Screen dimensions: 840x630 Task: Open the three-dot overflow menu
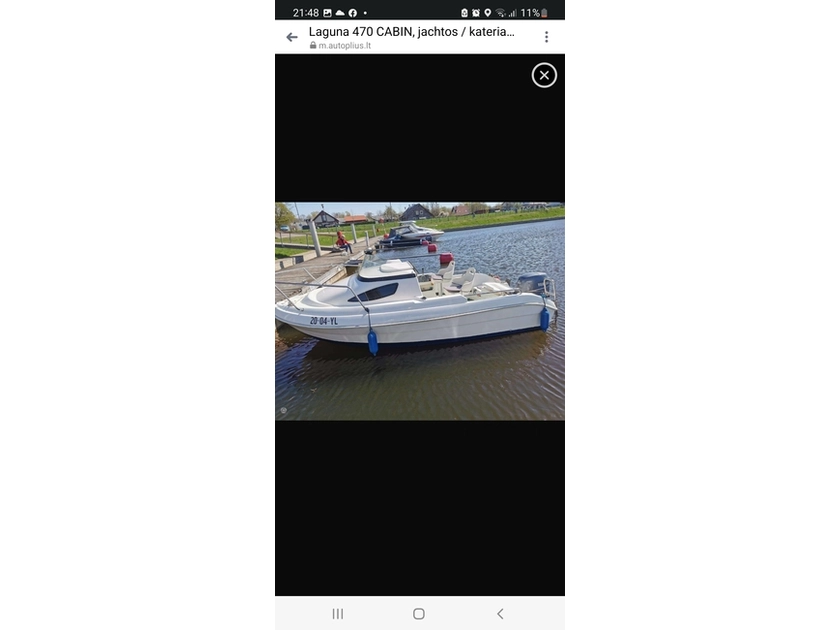546,37
